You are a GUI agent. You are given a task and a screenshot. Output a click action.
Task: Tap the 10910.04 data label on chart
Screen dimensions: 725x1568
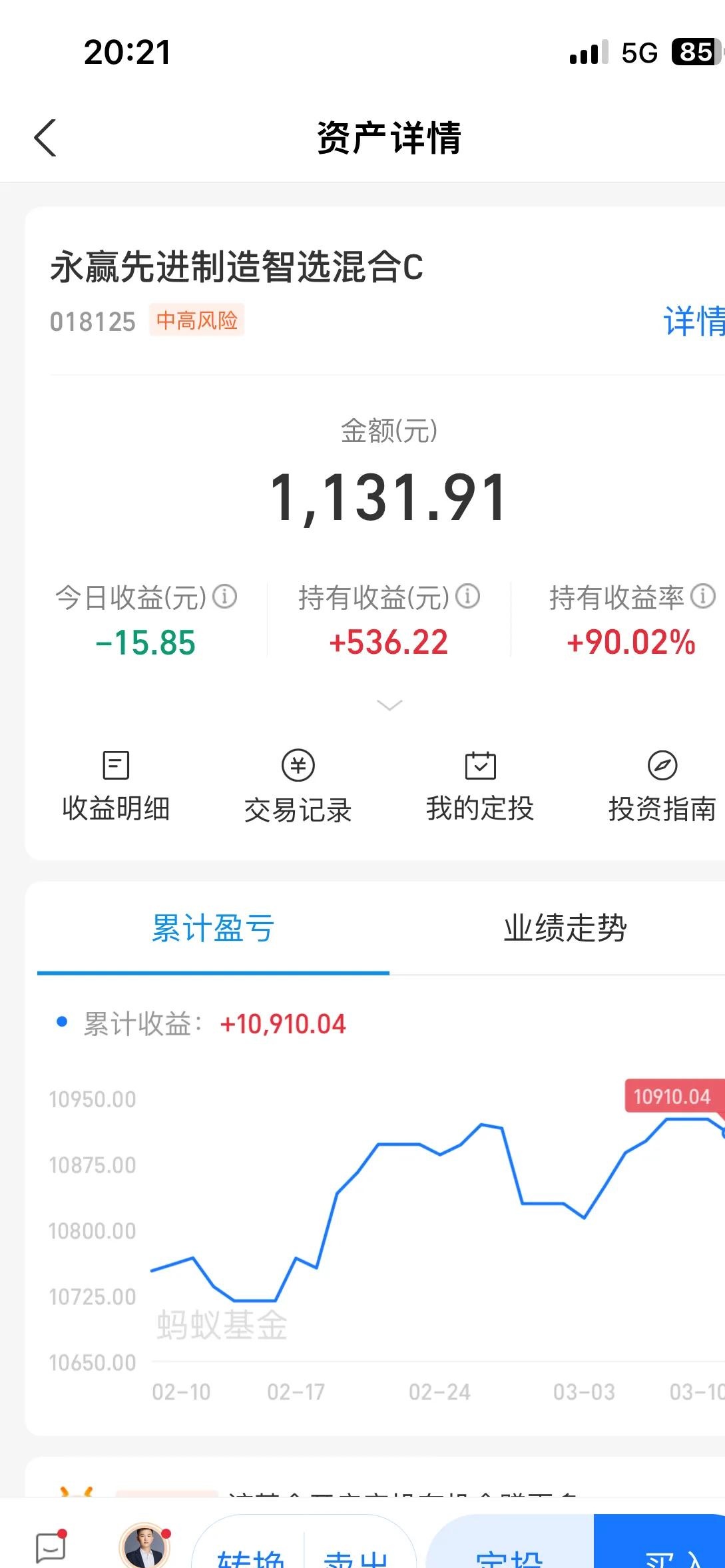pos(673,1096)
